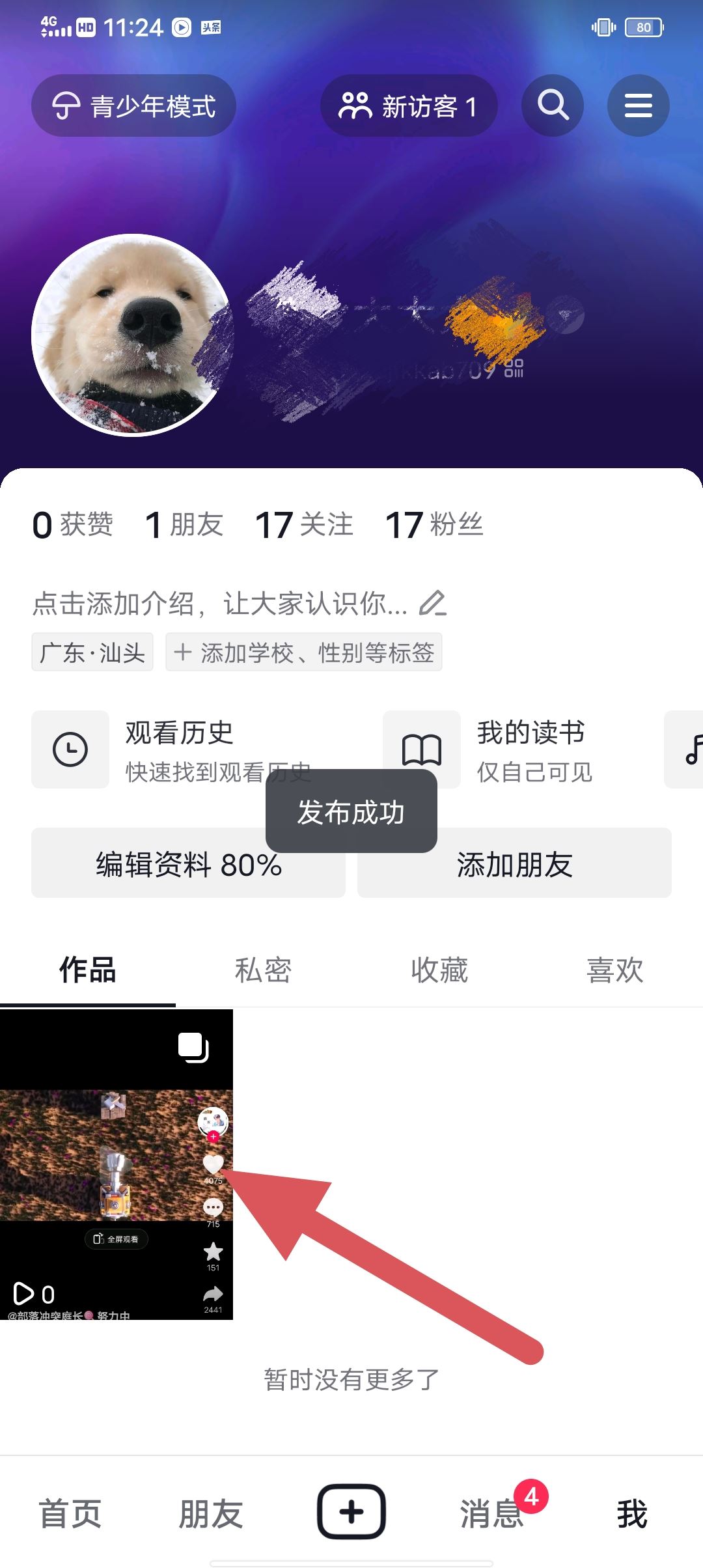Switch to the 喜欢 tab
703x1568 pixels.
coord(614,970)
